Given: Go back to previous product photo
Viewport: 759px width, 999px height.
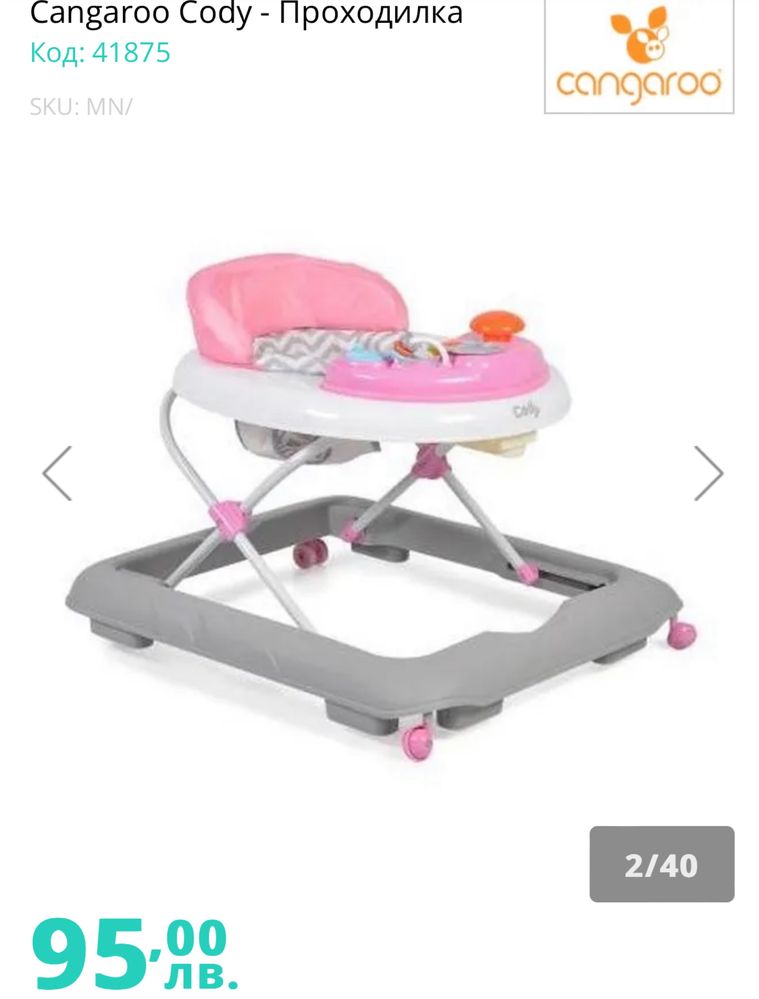Looking at the screenshot, I should pyautogui.click(x=57, y=473).
